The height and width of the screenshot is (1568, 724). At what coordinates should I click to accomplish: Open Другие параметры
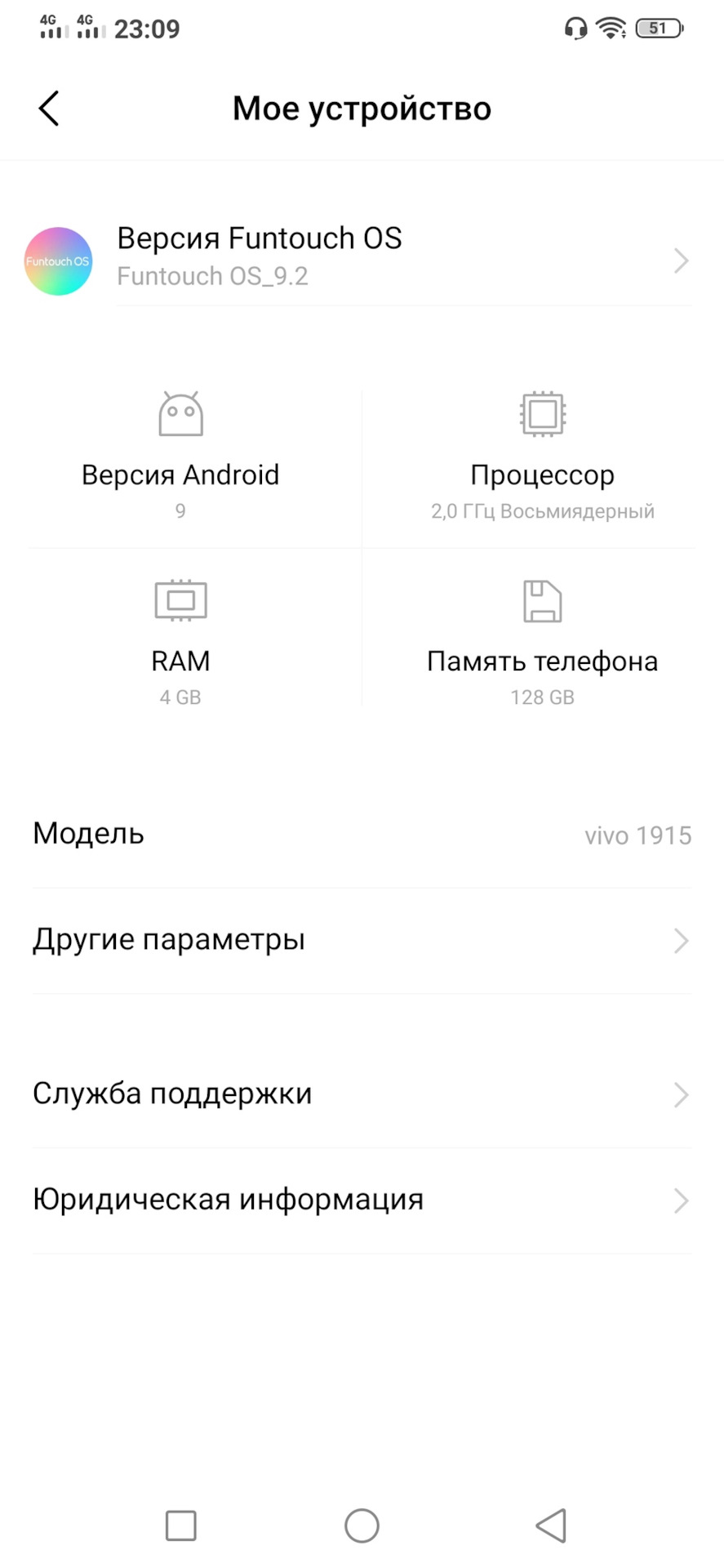[359, 940]
